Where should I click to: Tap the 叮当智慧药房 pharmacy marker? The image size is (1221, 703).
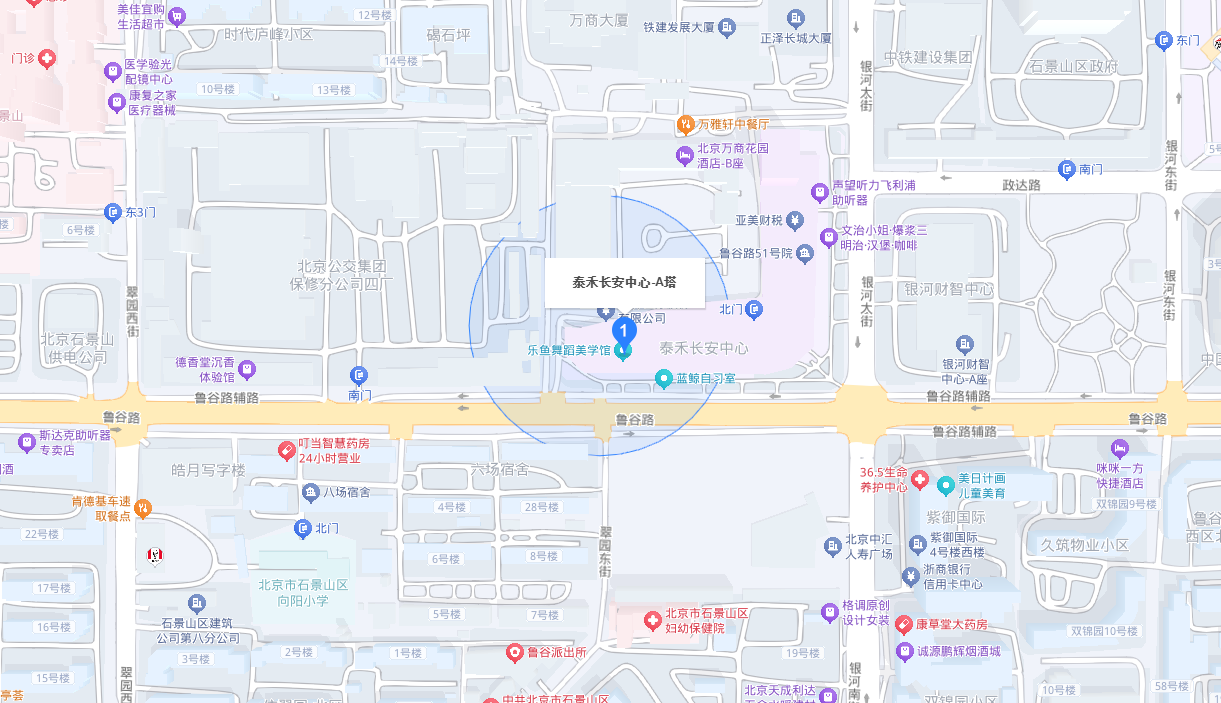287,451
